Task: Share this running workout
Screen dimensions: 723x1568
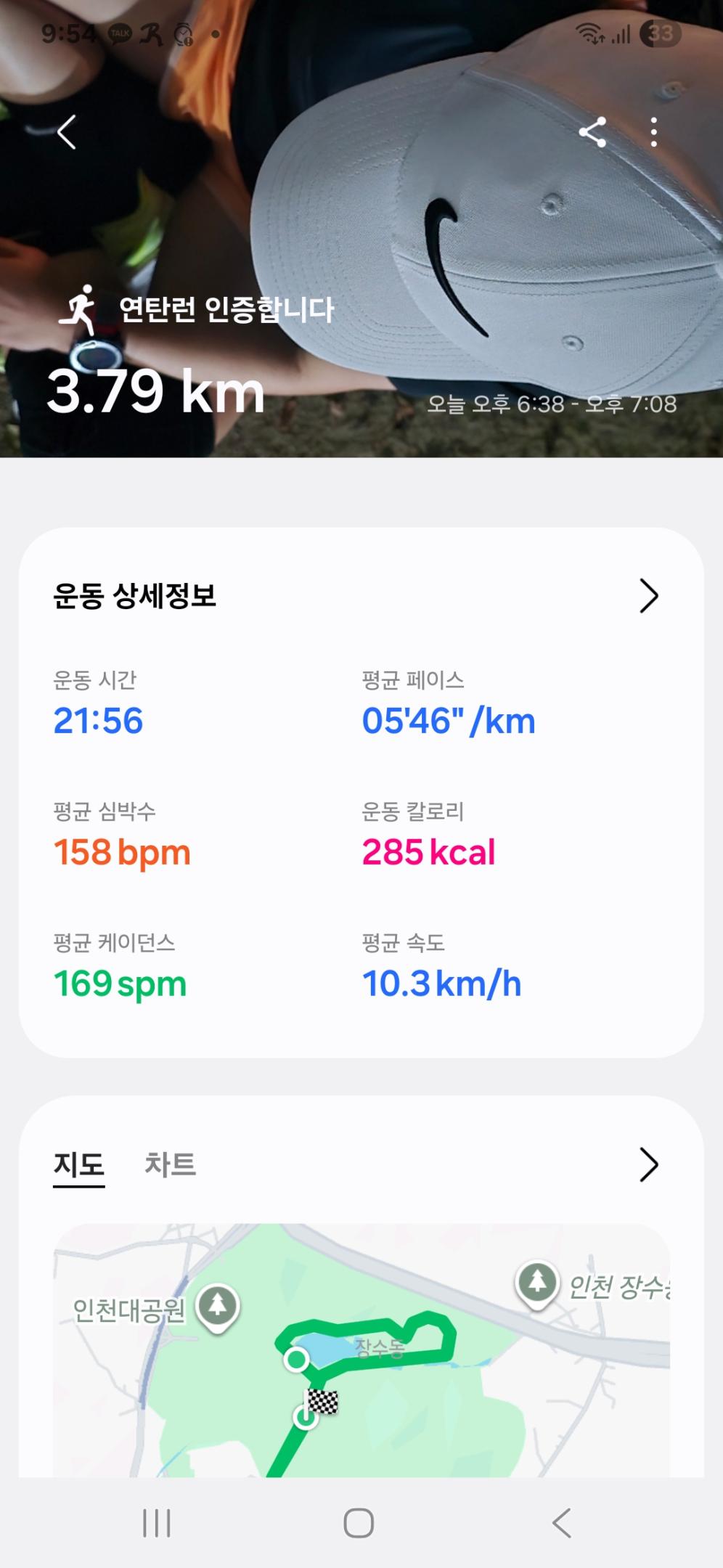Action: [x=592, y=132]
